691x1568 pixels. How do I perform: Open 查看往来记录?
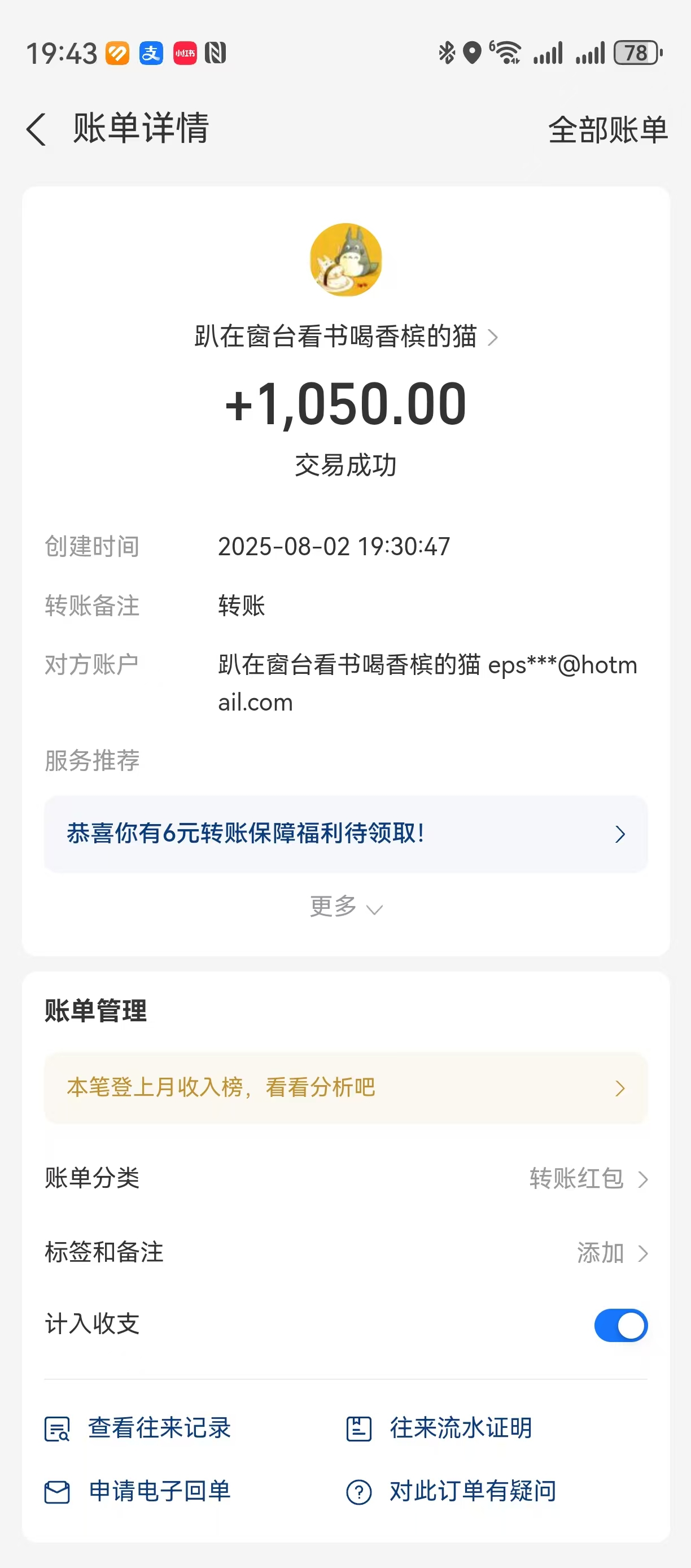pyautogui.click(x=139, y=1428)
